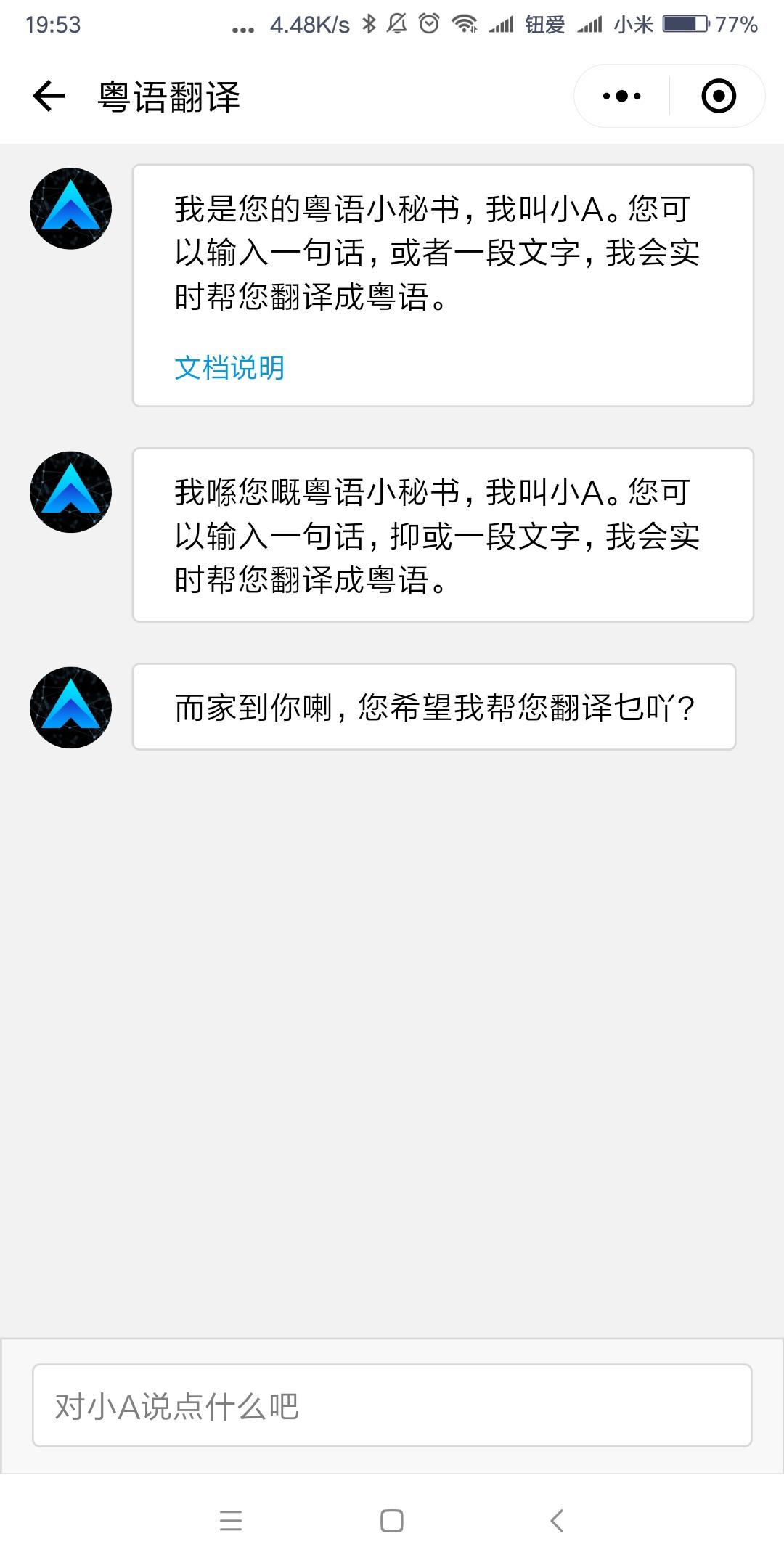784x1568 pixels.
Task: Tap the 对小A说点什么吧 input box
Action: [x=392, y=1405]
